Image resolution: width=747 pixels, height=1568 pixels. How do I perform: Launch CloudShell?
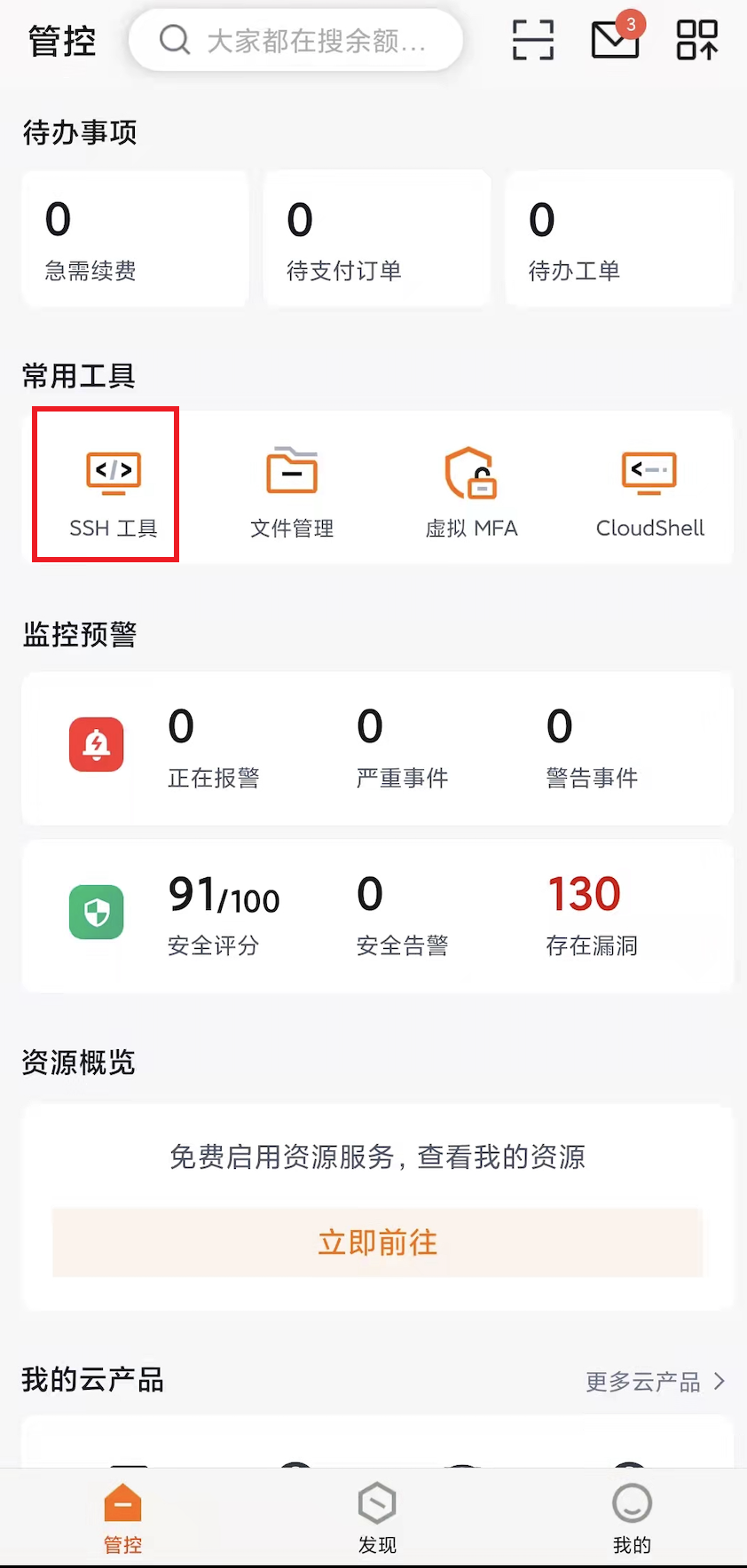coord(649,490)
